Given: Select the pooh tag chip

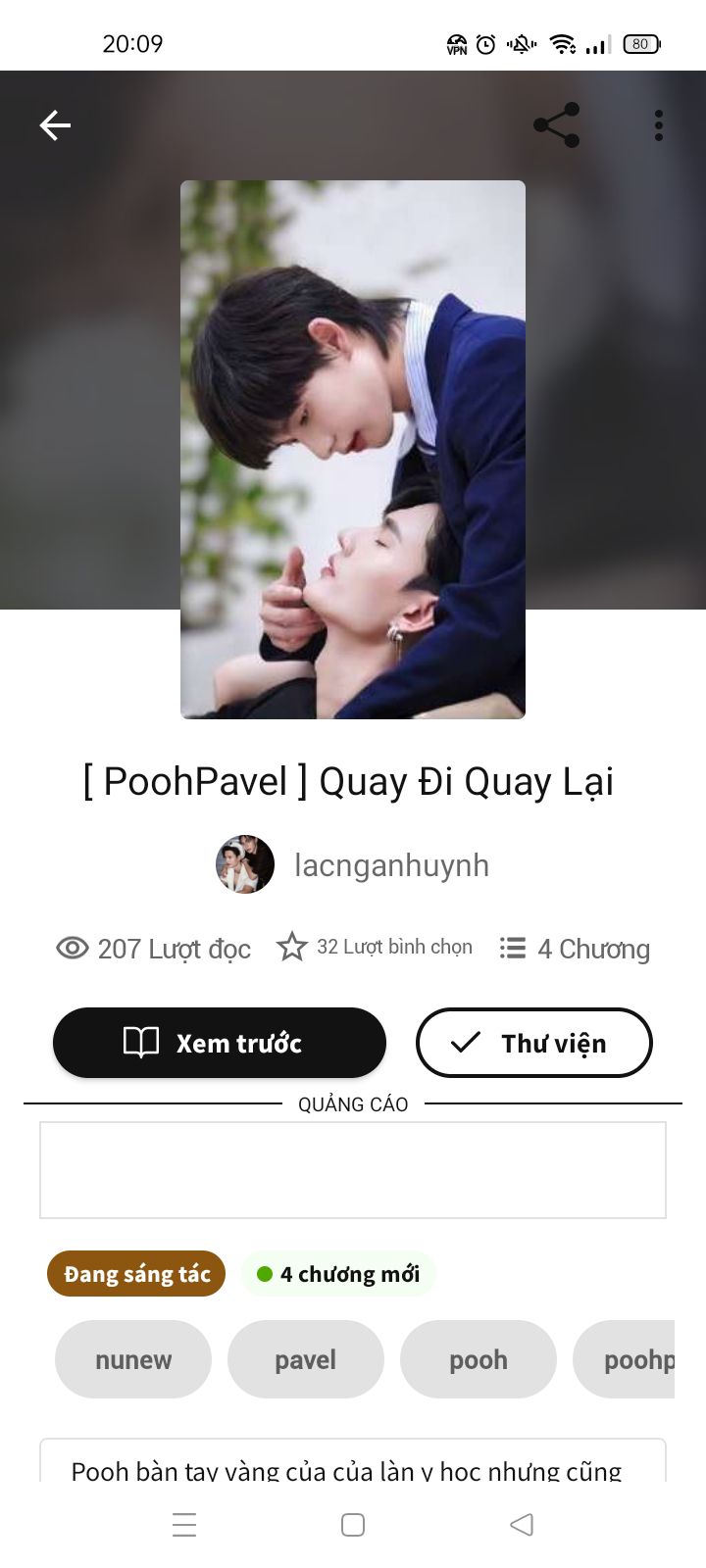Looking at the screenshot, I should (479, 1359).
